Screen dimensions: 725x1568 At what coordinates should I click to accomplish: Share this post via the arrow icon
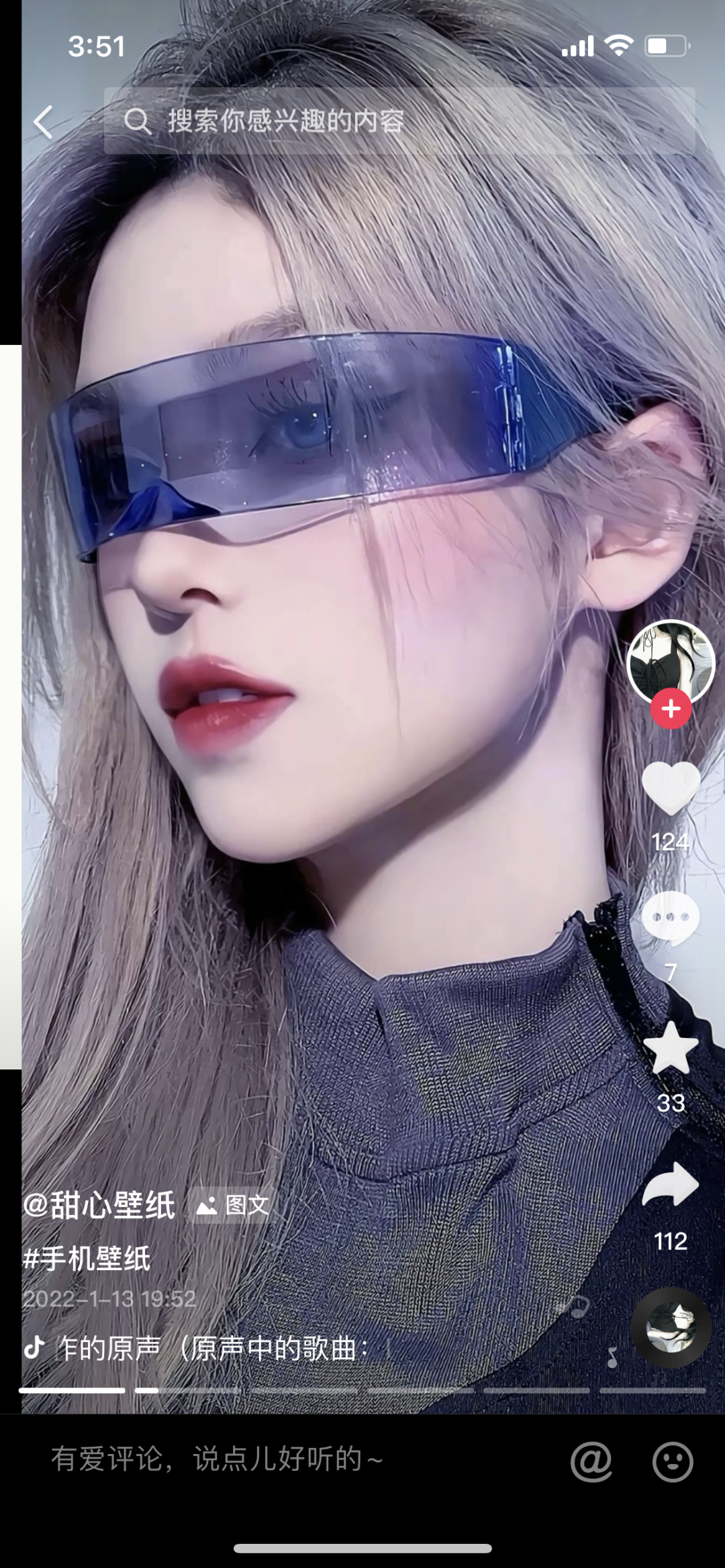671,1186
